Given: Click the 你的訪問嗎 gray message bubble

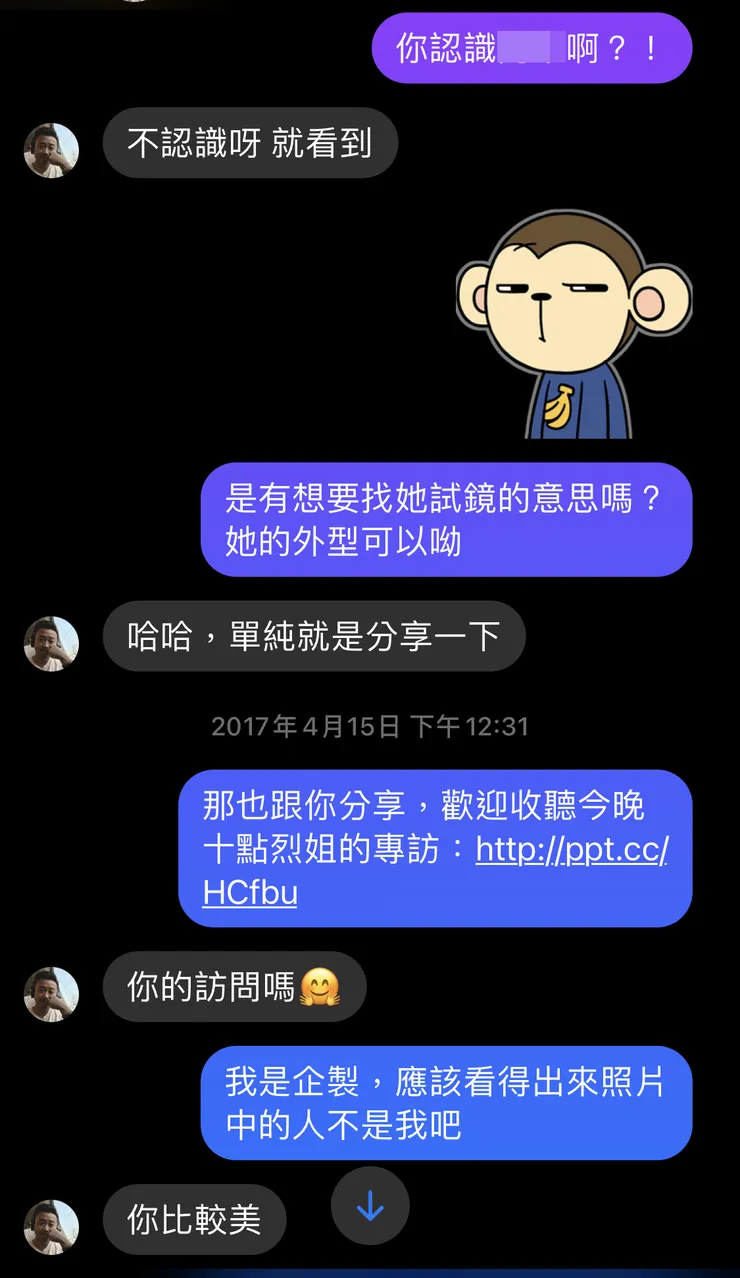Looking at the screenshot, I should tap(234, 986).
